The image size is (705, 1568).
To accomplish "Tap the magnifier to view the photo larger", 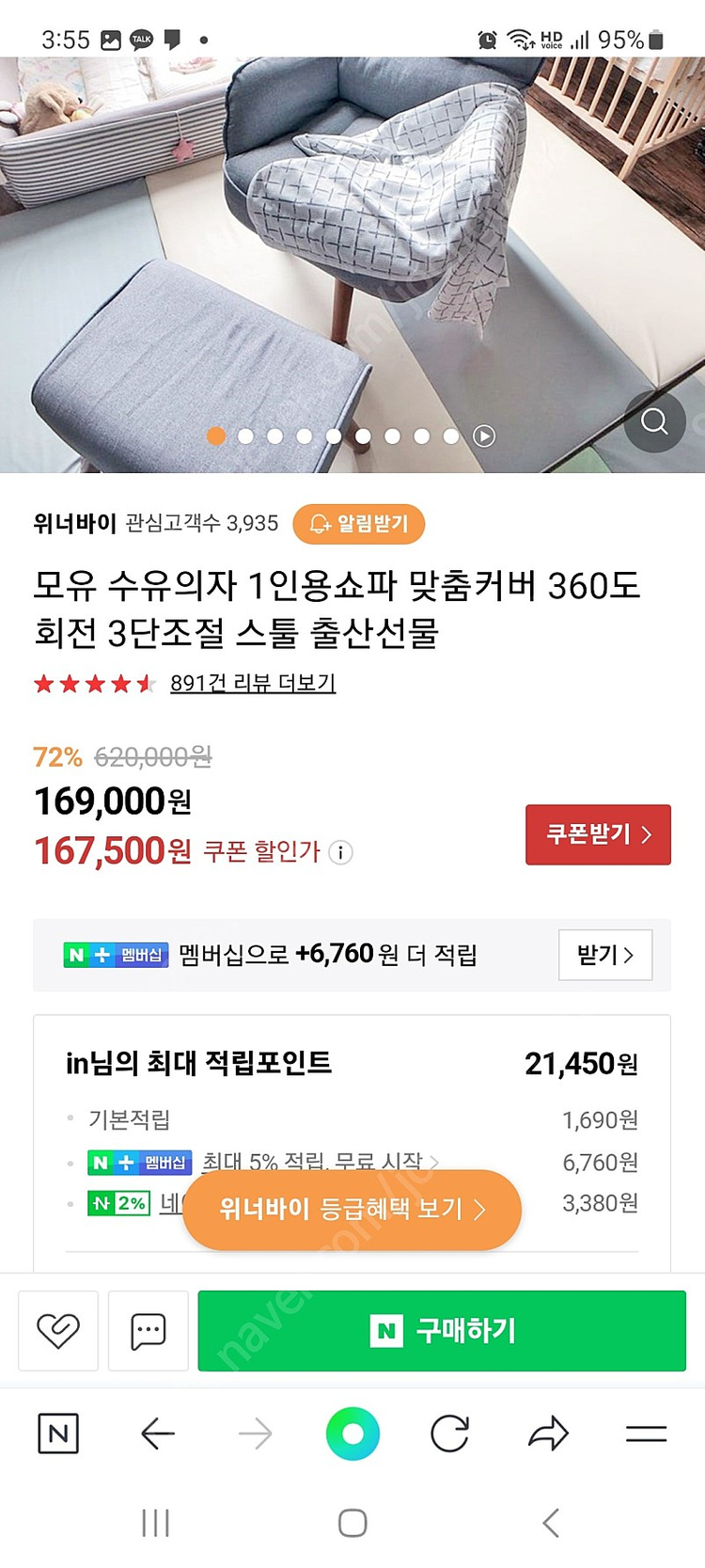I will [x=654, y=423].
